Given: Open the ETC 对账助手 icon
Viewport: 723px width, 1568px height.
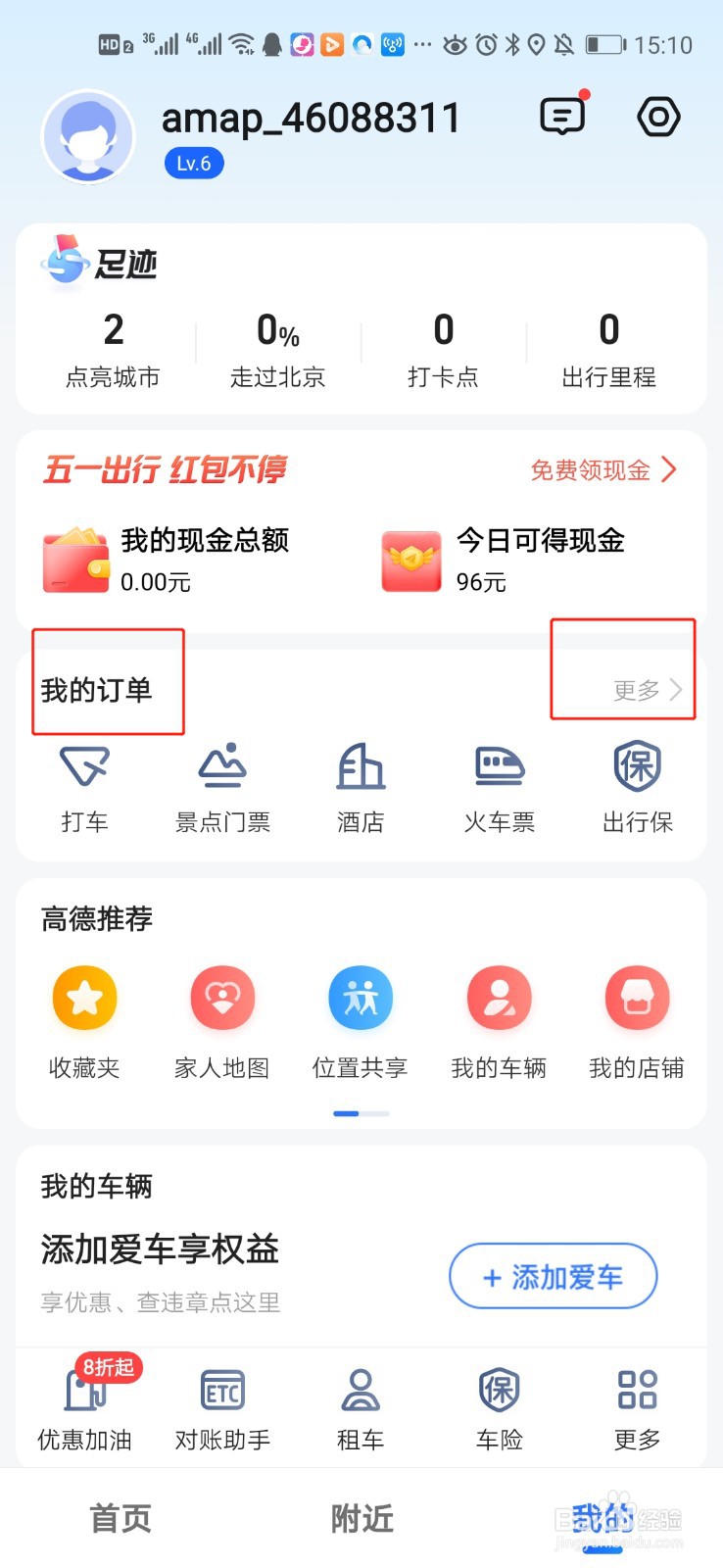Looking at the screenshot, I should [222, 1392].
